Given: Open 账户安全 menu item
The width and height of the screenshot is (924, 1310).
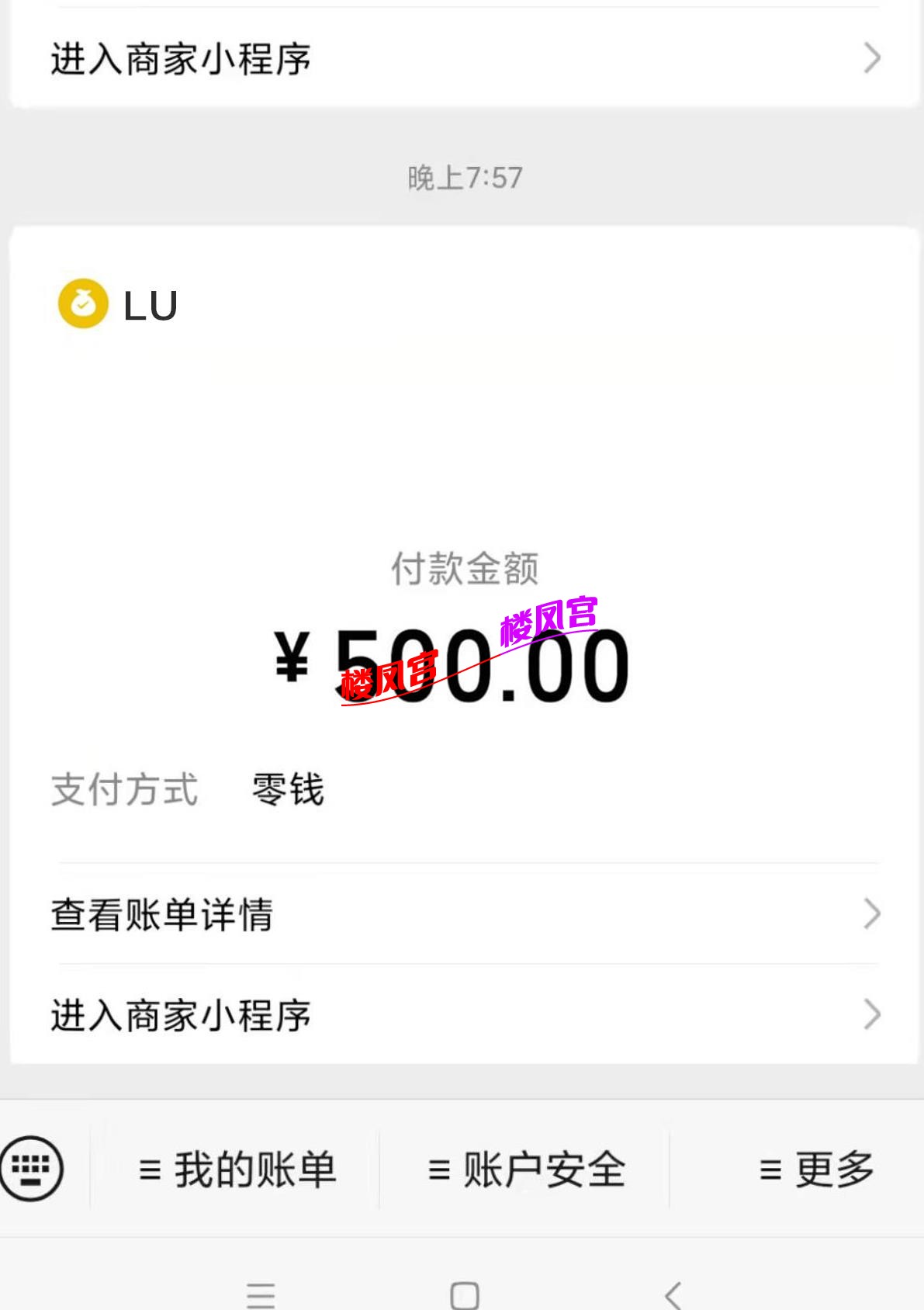Looking at the screenshot, I should click(543, 1166).
